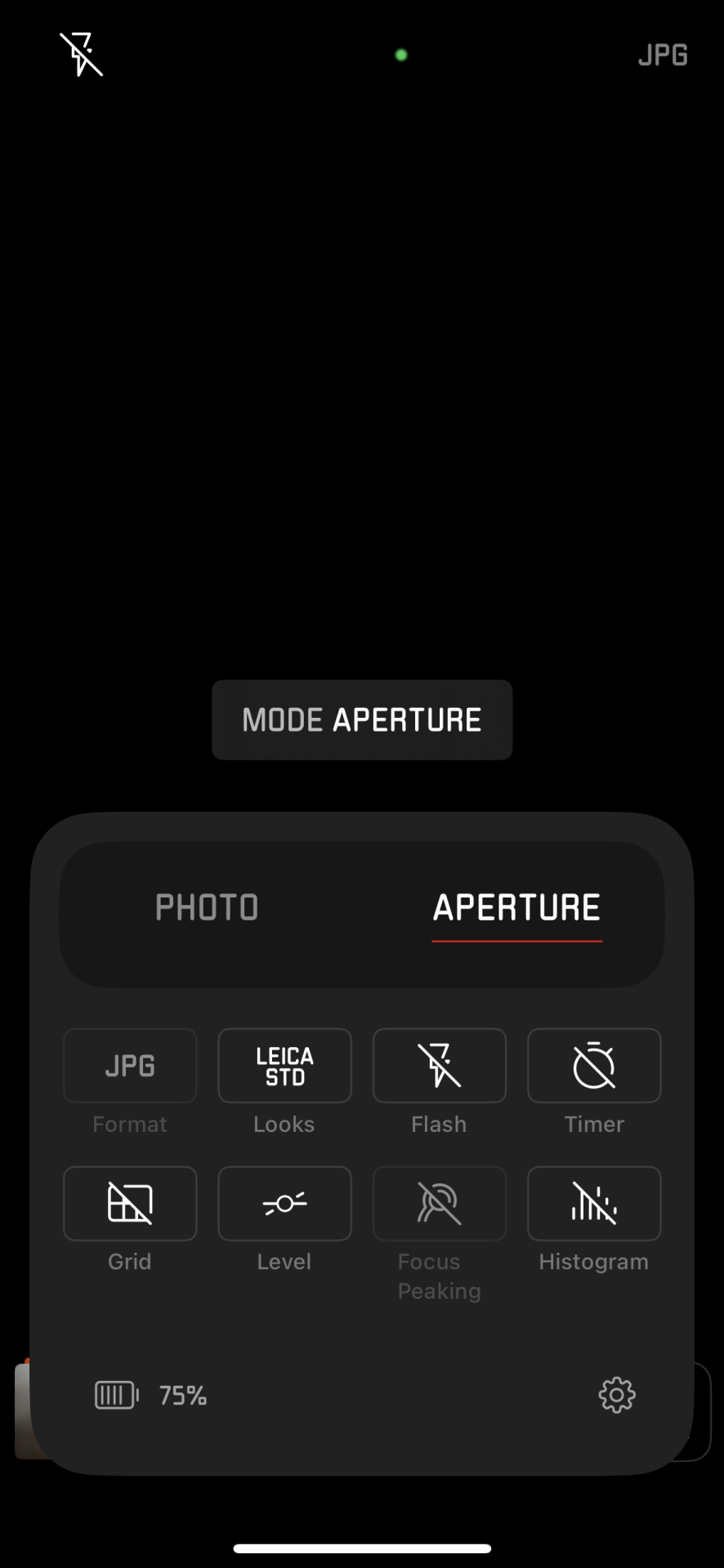This screenshot has height=1568, width=724.
Task: Open Leica STD Looks option
Action: tap(284, 1066)
